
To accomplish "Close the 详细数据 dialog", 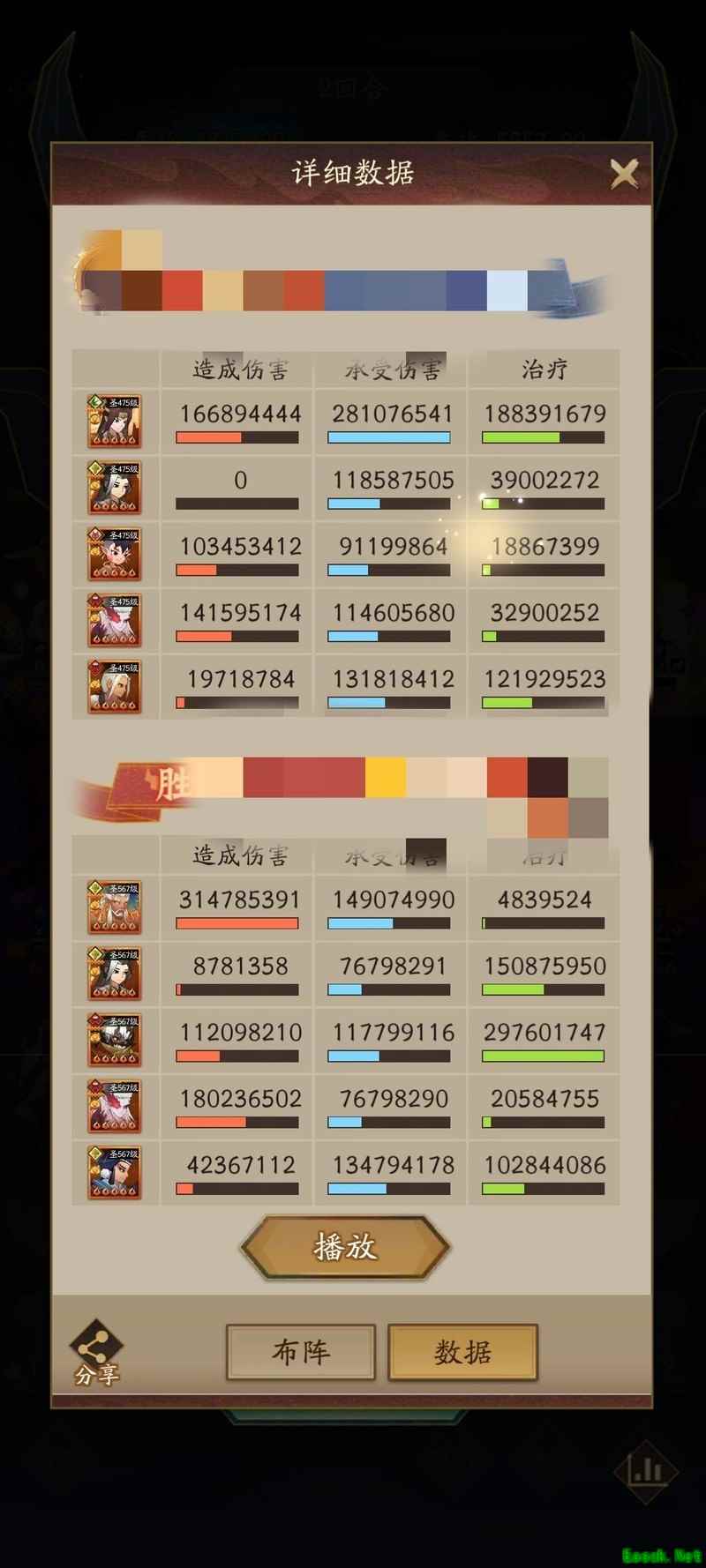I will (x=624, y=174).
